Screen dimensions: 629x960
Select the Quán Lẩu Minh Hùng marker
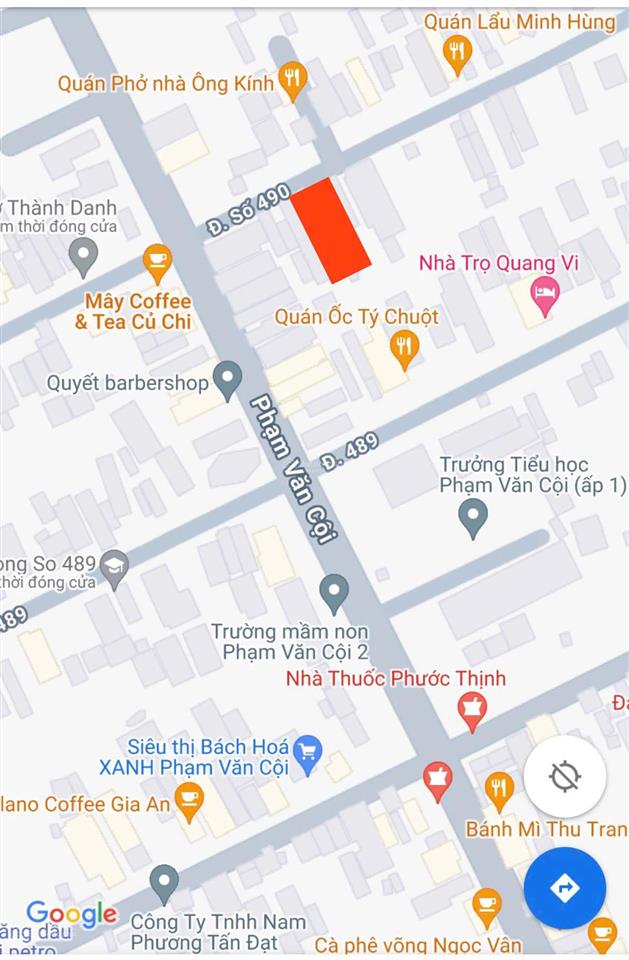pyautogui.click(x=458, y=53)
